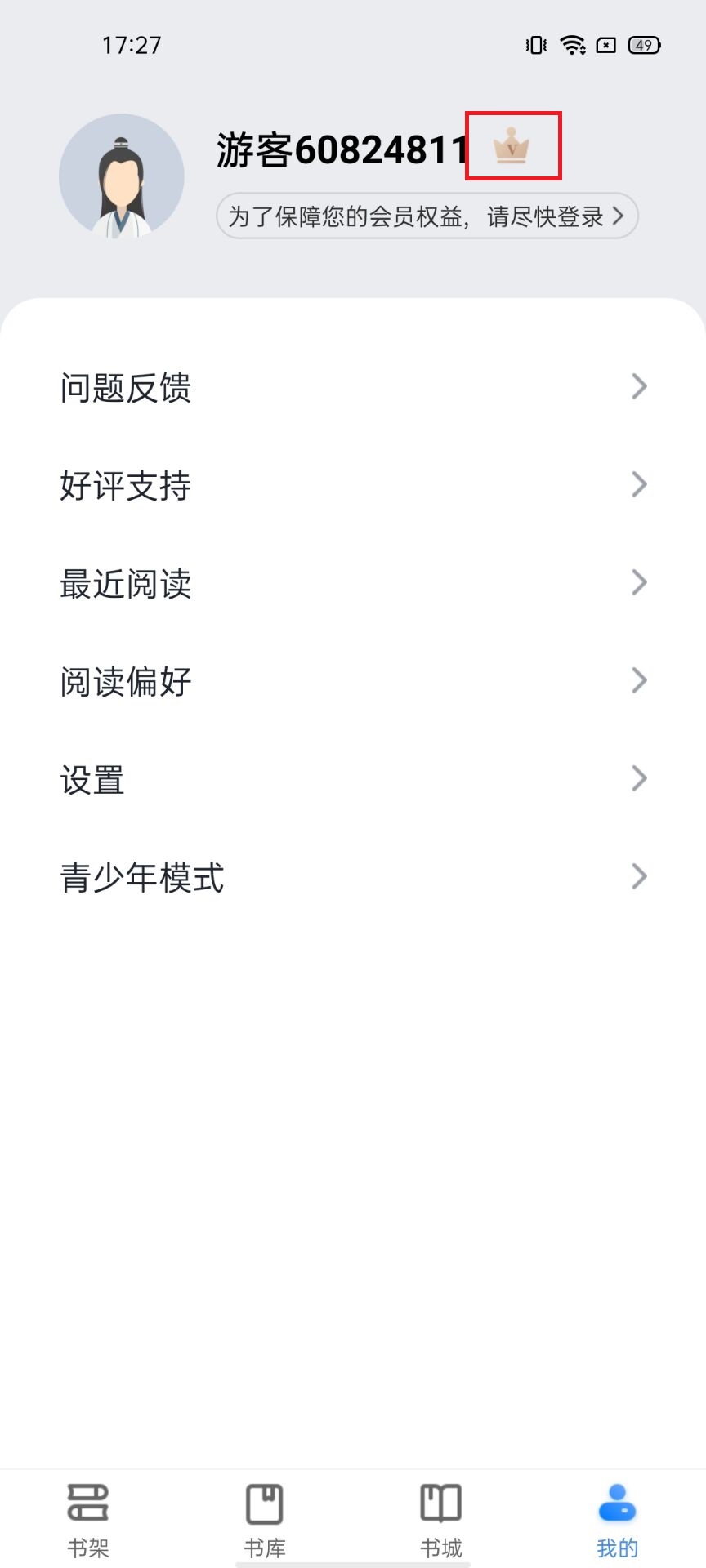Open 阅读偏好 reading preferences
Screen dimensions: 706x1568
(x=353, y=681)
